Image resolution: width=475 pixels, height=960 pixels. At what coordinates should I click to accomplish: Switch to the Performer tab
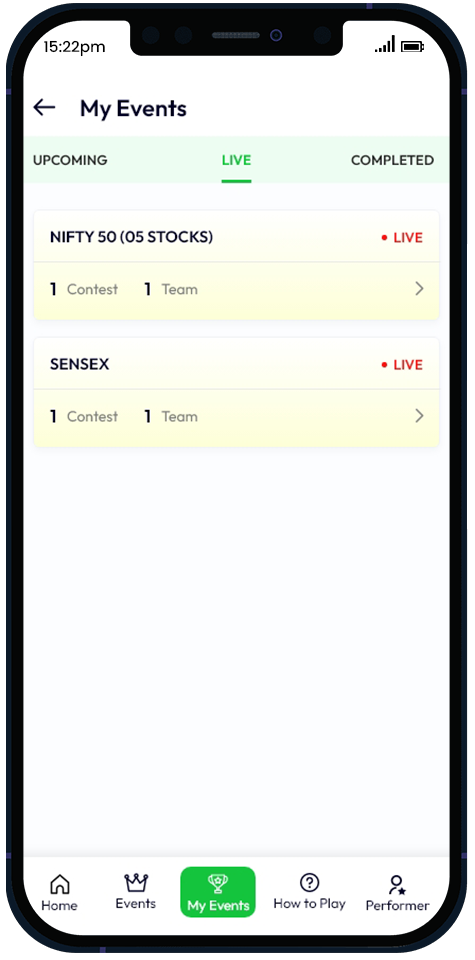tap(397, 893)
